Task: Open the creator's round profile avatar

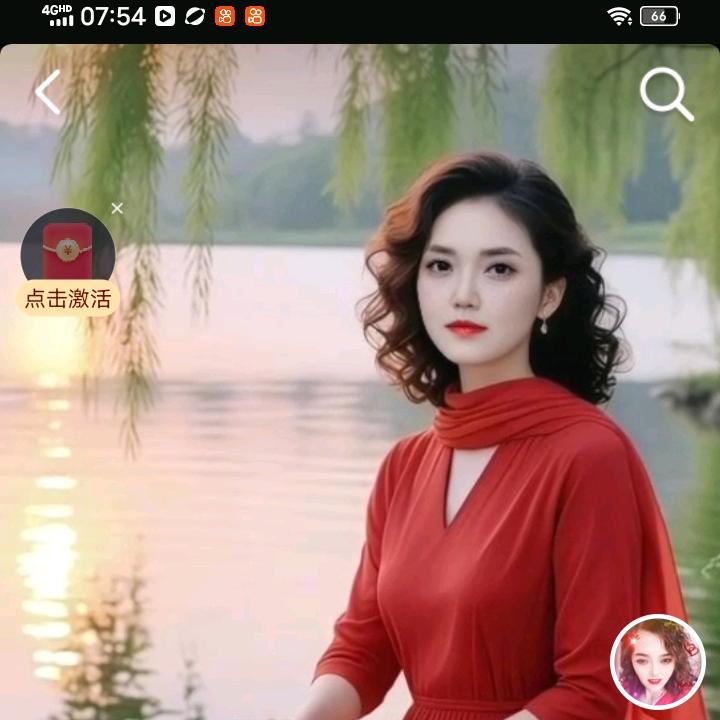Action: [x=658, y=661]
